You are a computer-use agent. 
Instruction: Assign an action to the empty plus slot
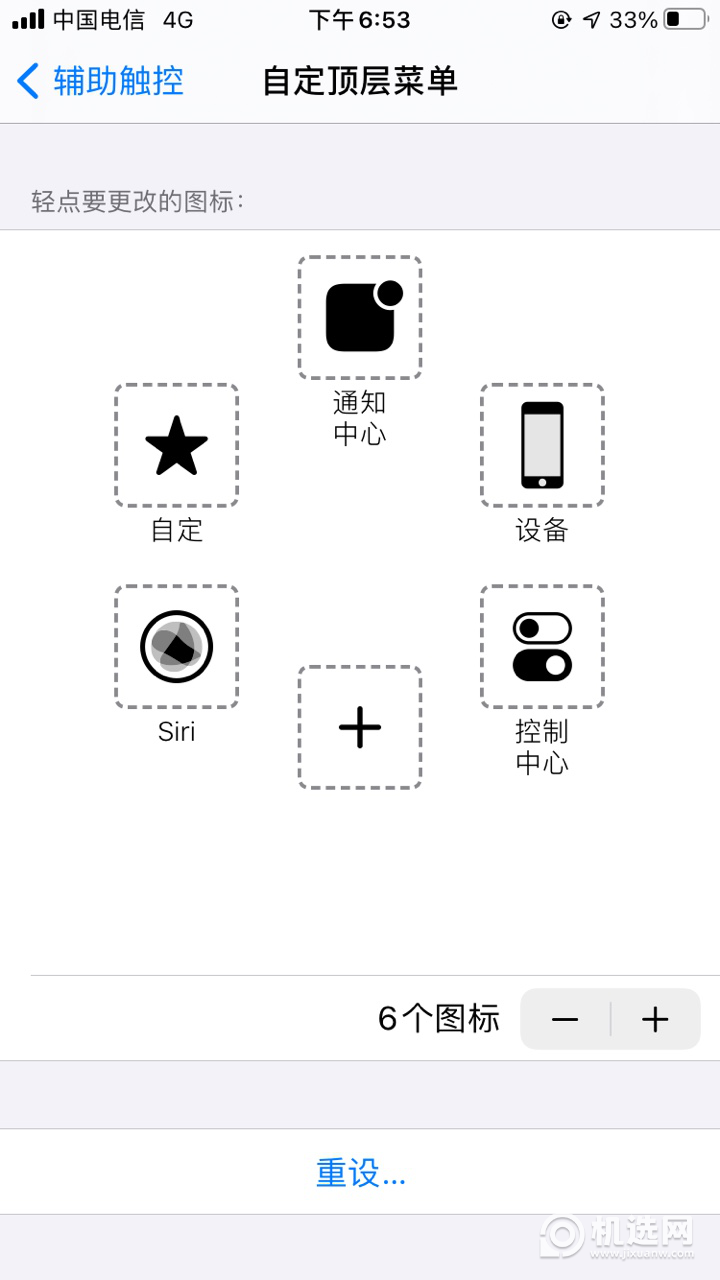360,727
